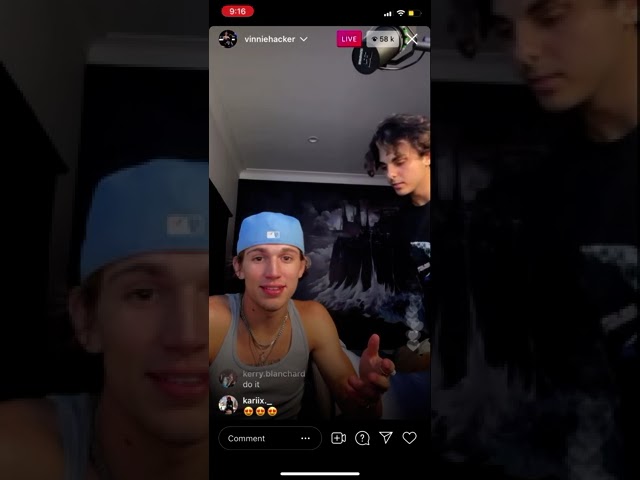Send a heart on the live
This screenshot has height=480, width=640.
409,438
